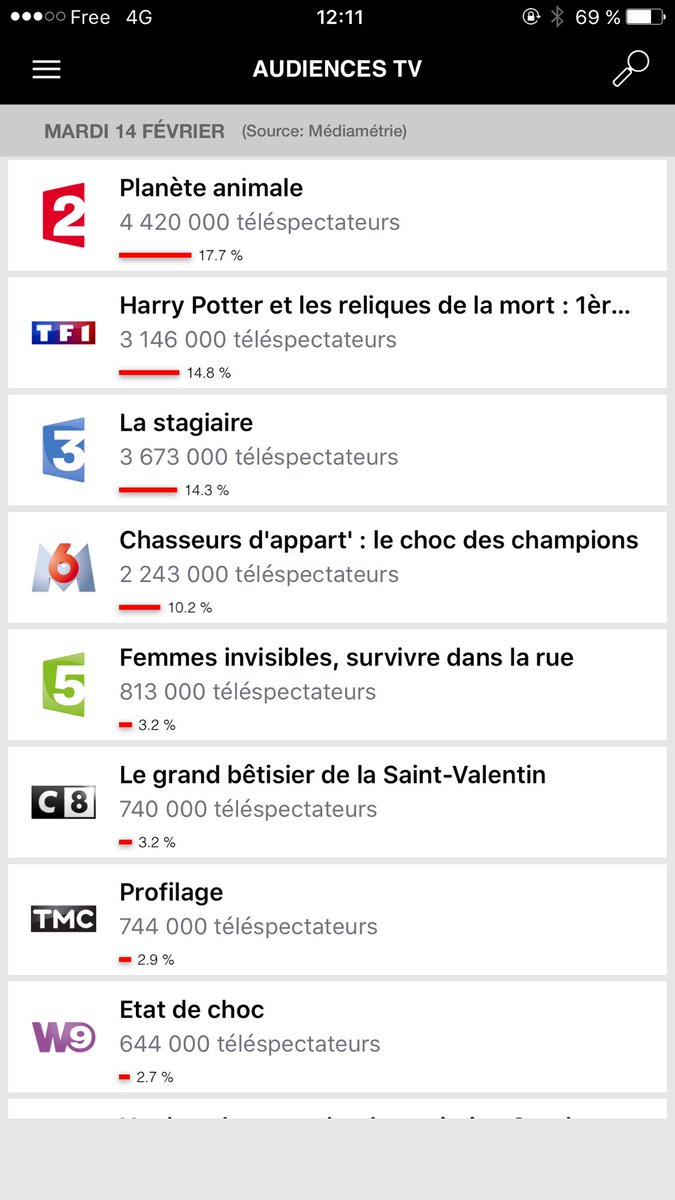Open the search magnifier

click(630, 69)
